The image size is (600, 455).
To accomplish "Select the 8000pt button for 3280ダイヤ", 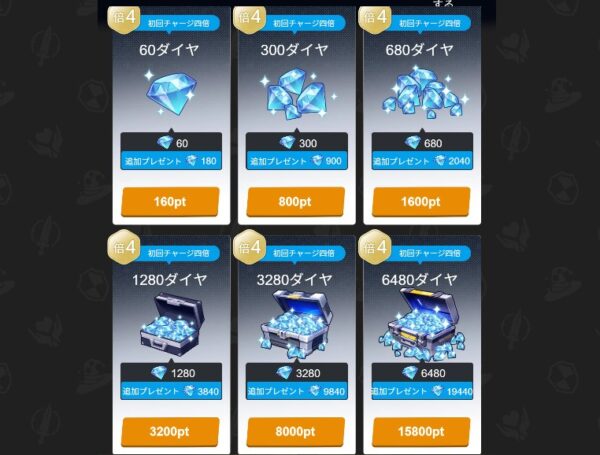I will (x=295, y=432).
